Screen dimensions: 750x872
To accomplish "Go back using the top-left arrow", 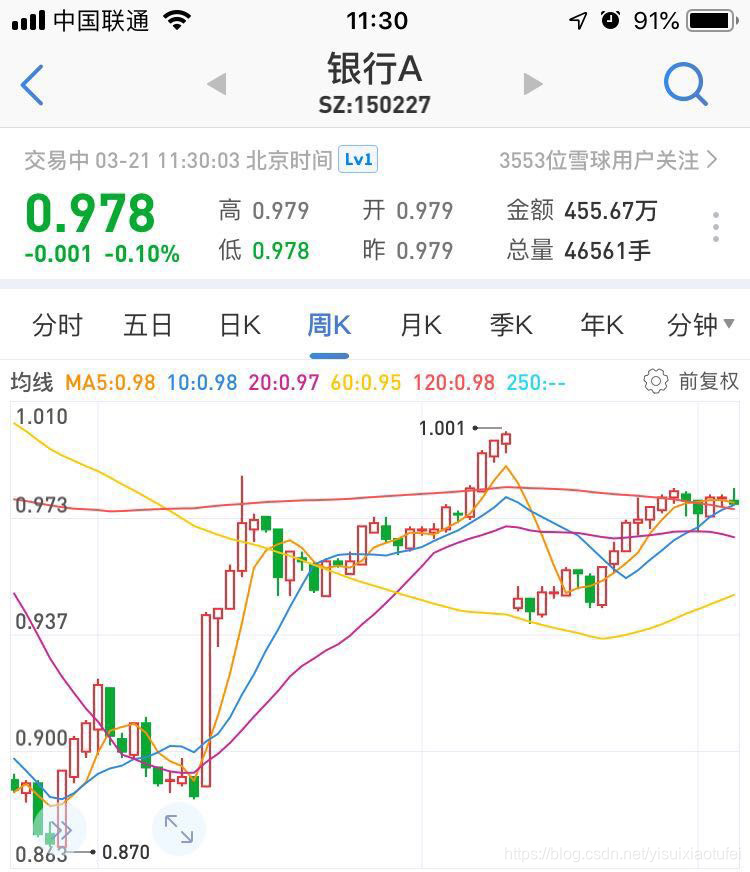I will (x=32, y=85).
